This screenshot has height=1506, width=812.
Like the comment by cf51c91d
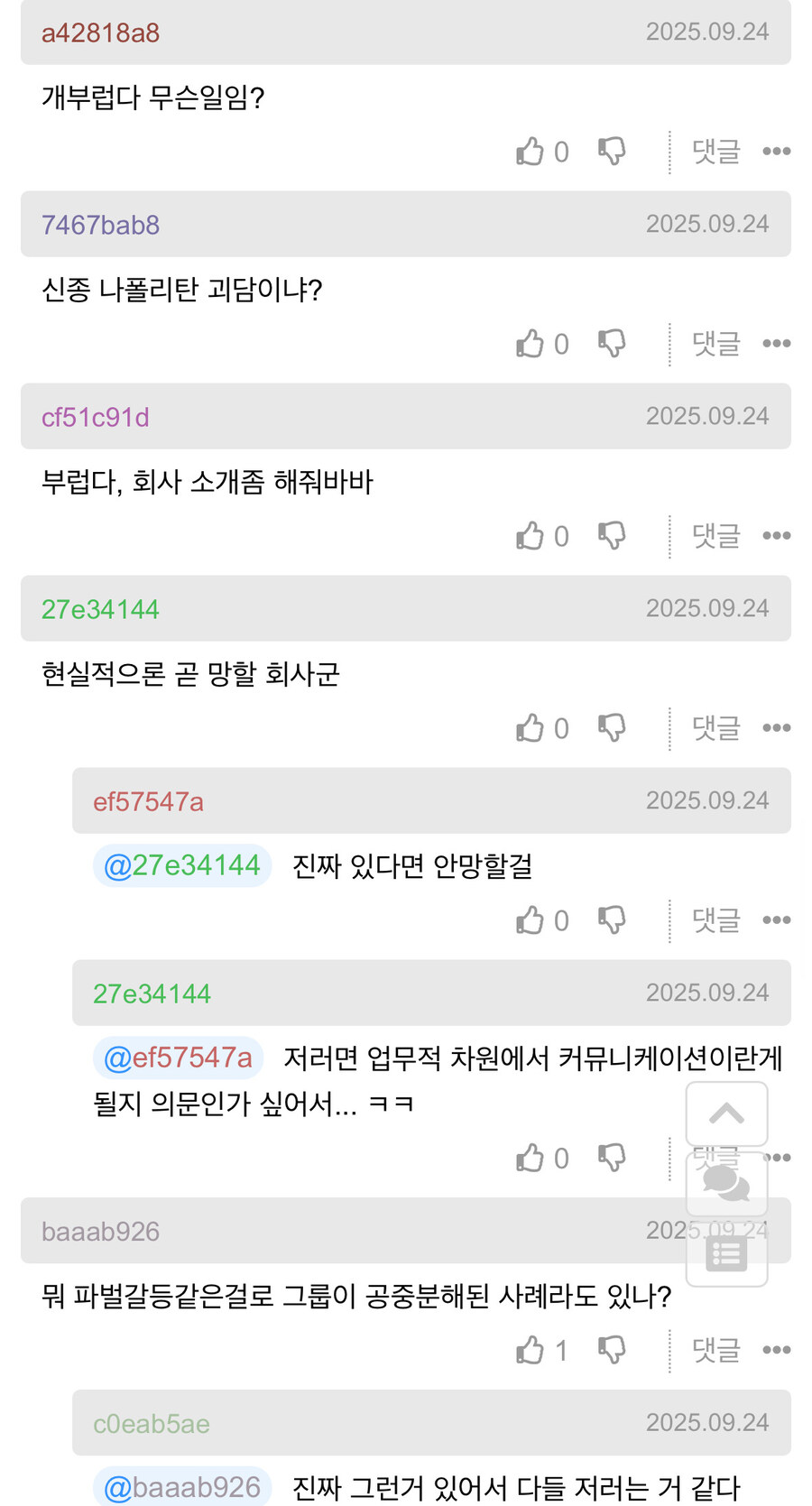click(531, 535)
